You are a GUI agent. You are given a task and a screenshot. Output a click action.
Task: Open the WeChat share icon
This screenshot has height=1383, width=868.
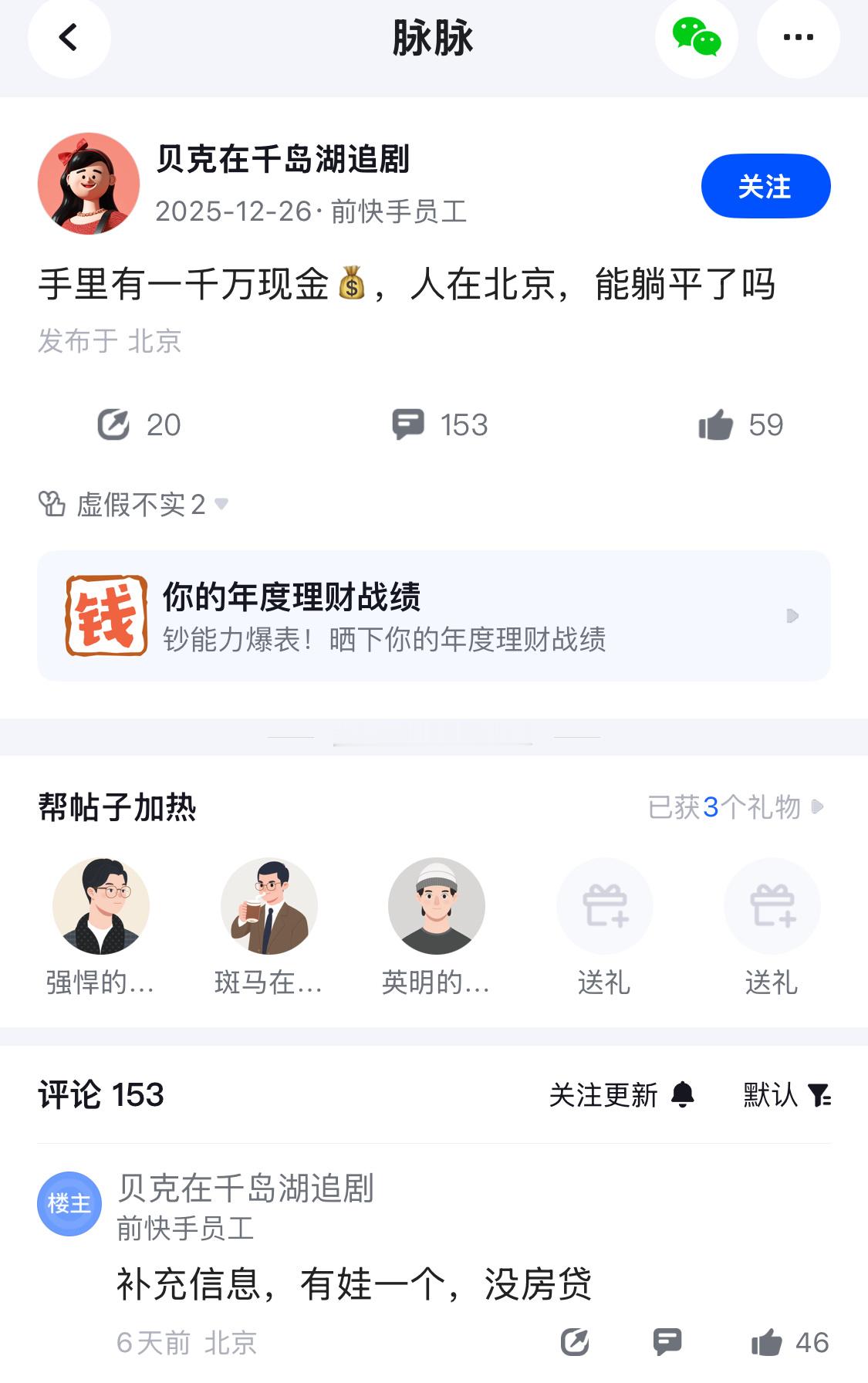[x=695, y=37]
